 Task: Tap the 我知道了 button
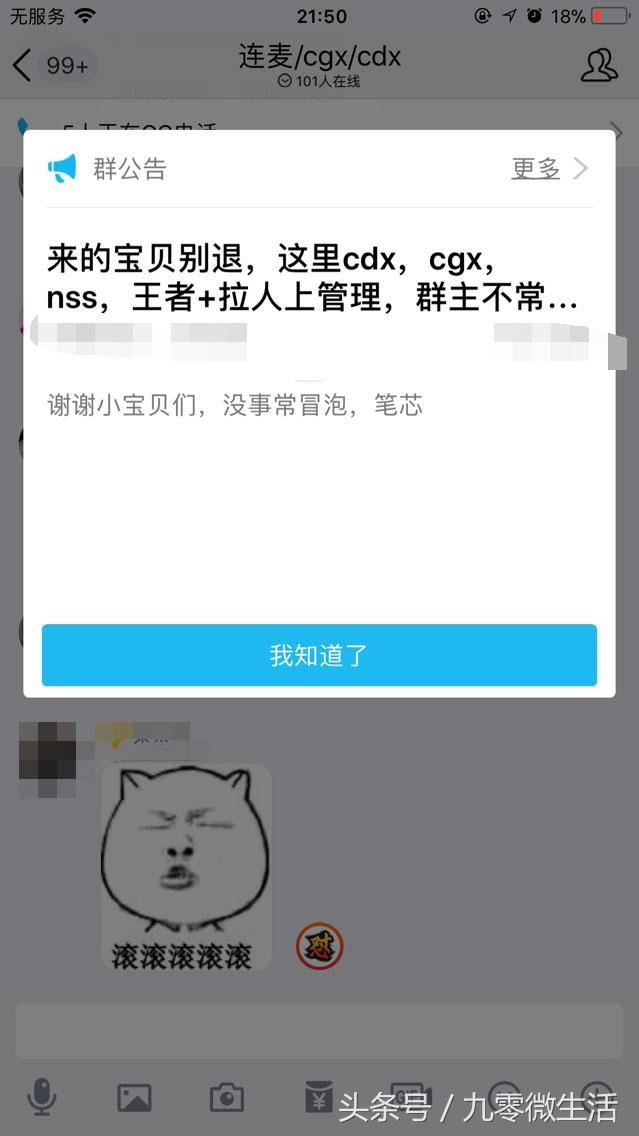click(319, 655)
